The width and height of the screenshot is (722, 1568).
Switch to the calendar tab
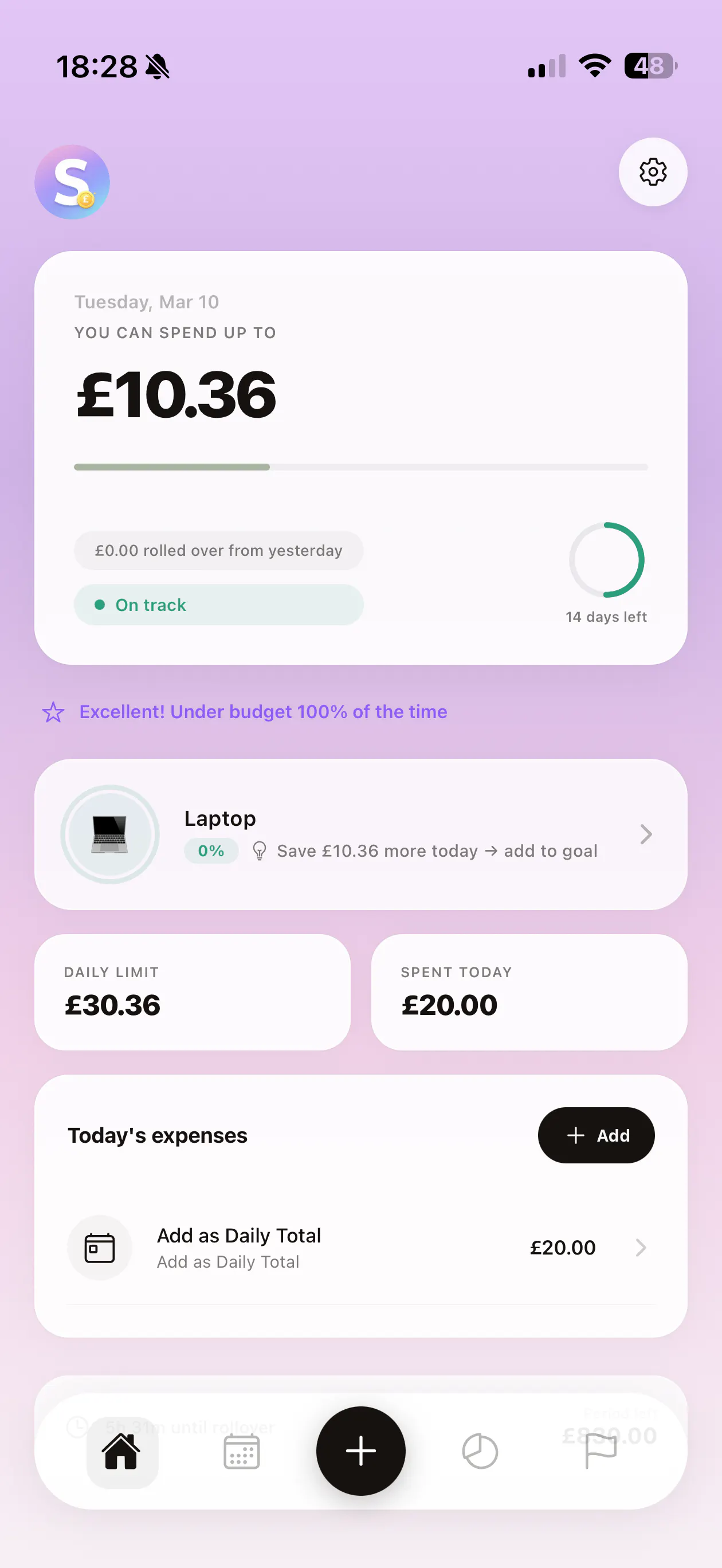(x=242, y=1451)
